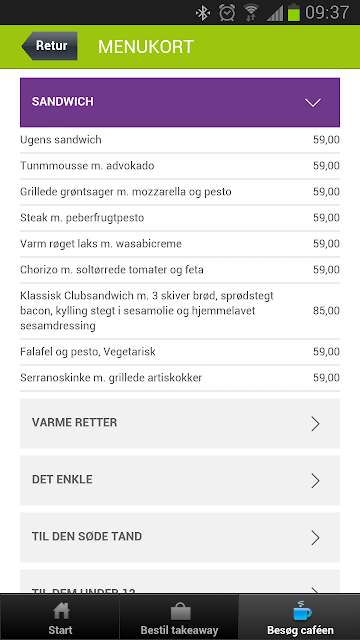Open the TIL DEN SØDE TAND section

180,537
